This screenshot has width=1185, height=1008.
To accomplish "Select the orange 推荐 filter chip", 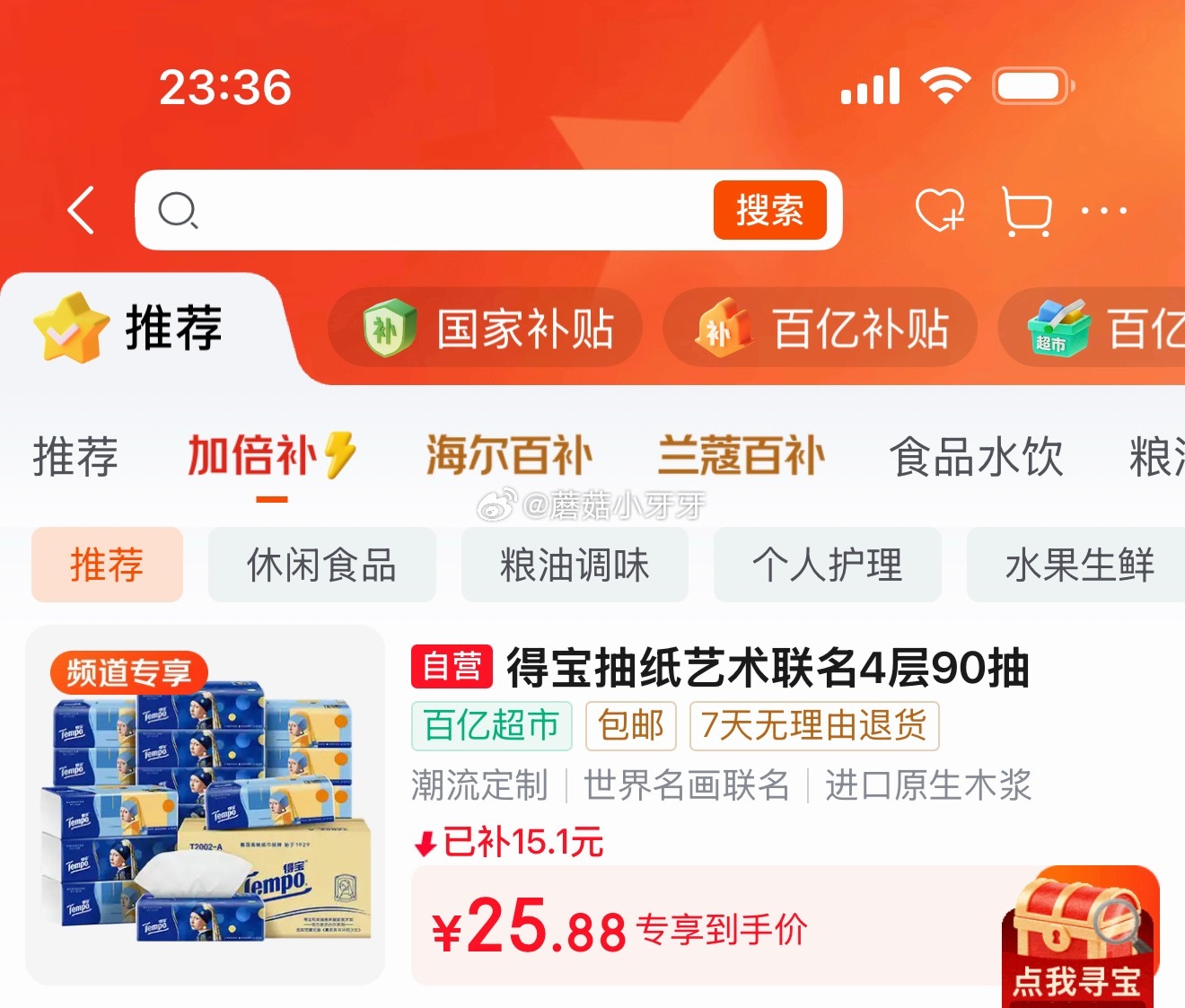I will [107, 565].
